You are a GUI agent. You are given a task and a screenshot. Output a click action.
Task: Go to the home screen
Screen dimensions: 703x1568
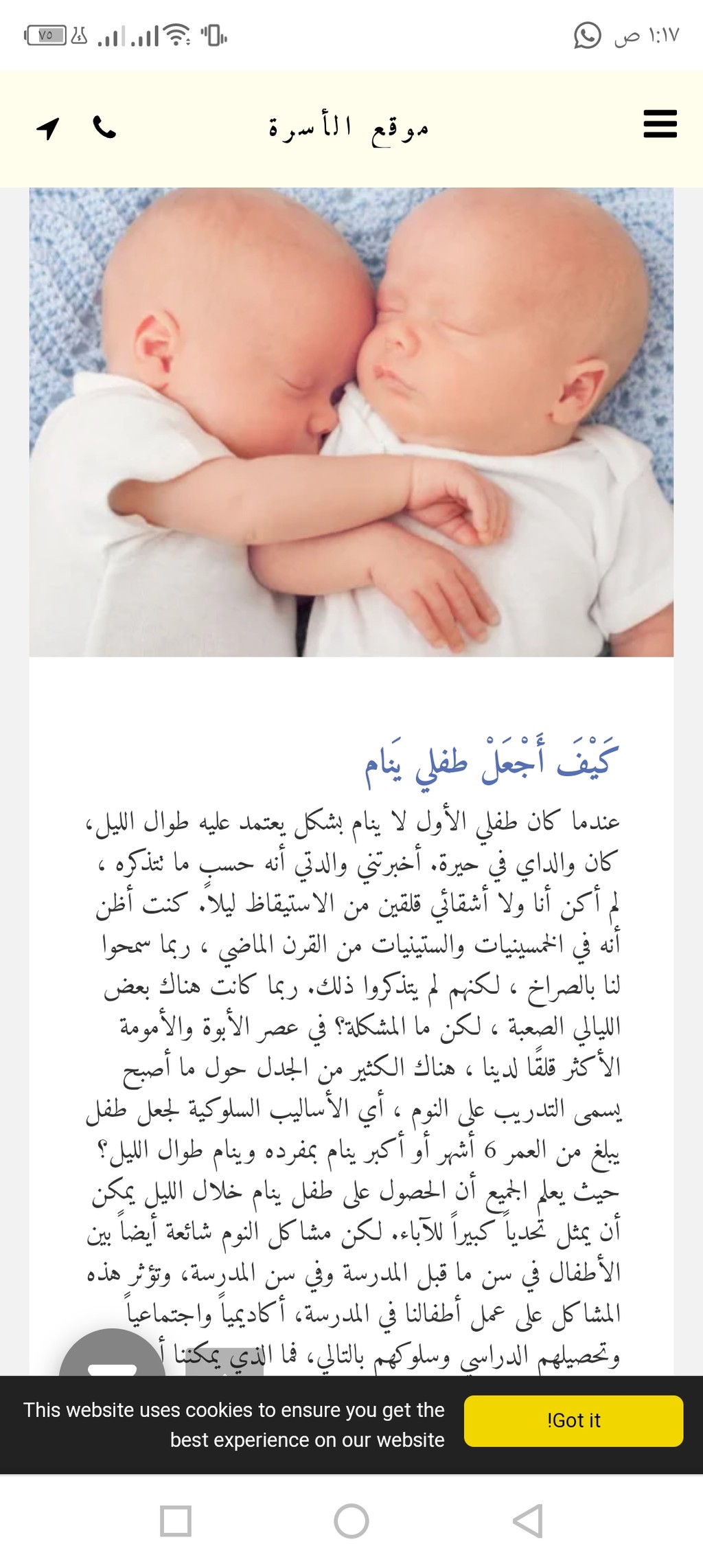(x=351, y=1521)
